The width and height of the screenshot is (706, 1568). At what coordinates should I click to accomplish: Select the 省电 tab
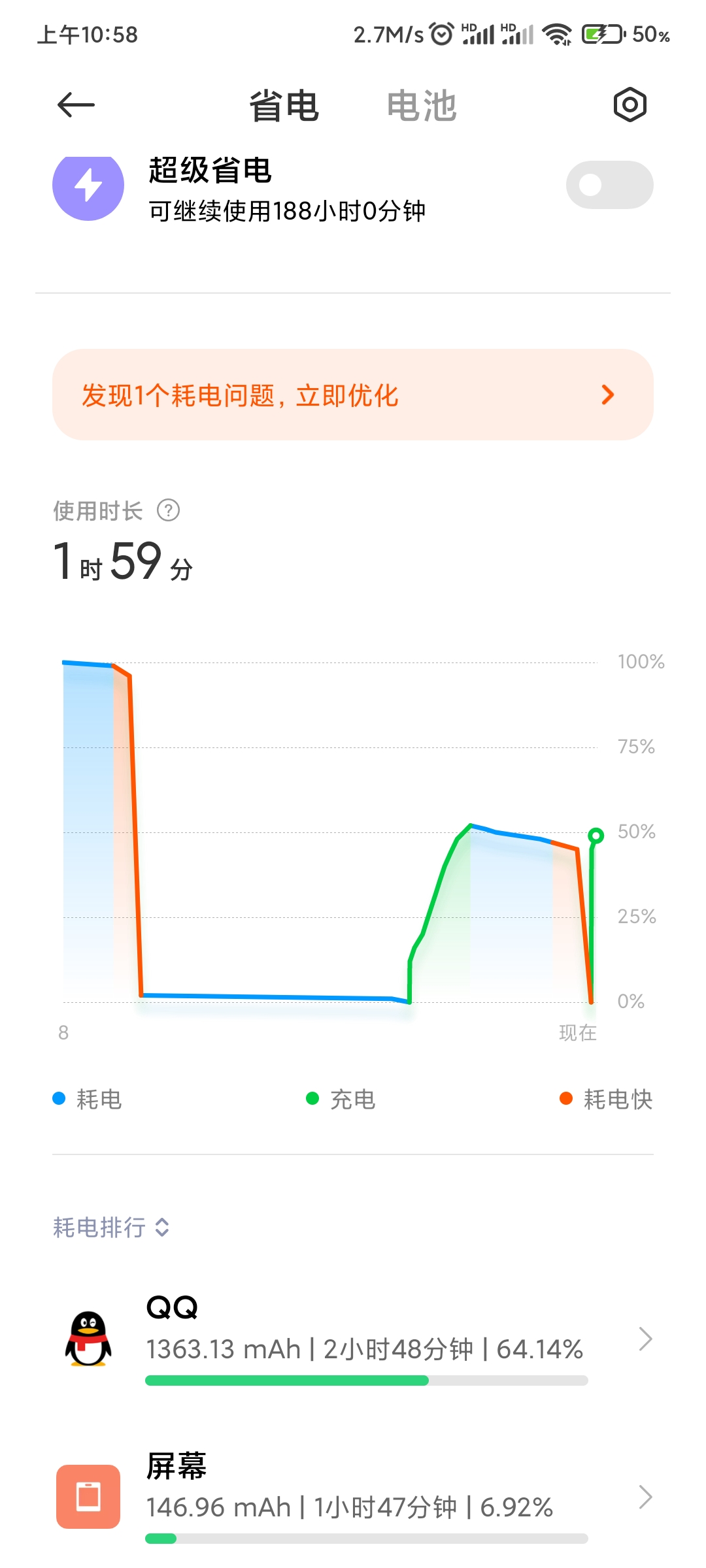284,105
